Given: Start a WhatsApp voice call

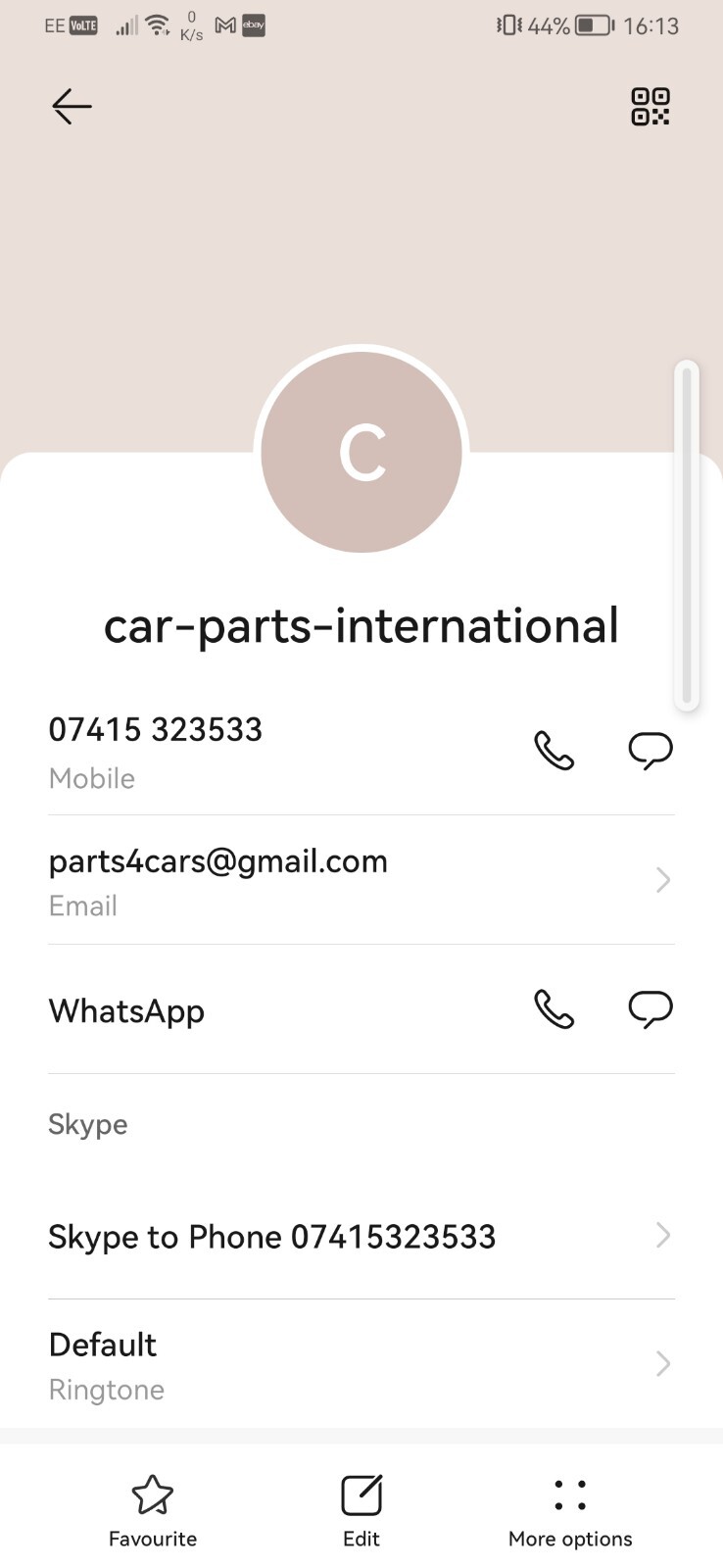Looking at the screenshot, I should click(554, 1009).
